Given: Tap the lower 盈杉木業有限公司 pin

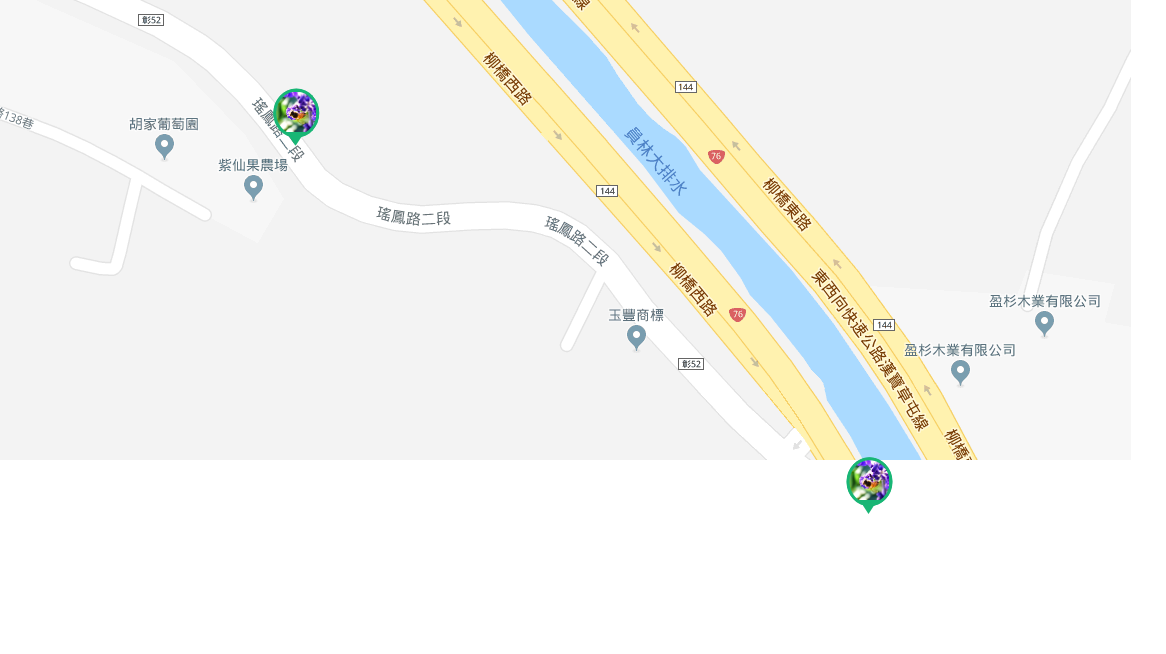Looking at the screenshot, I should (960, 372).
